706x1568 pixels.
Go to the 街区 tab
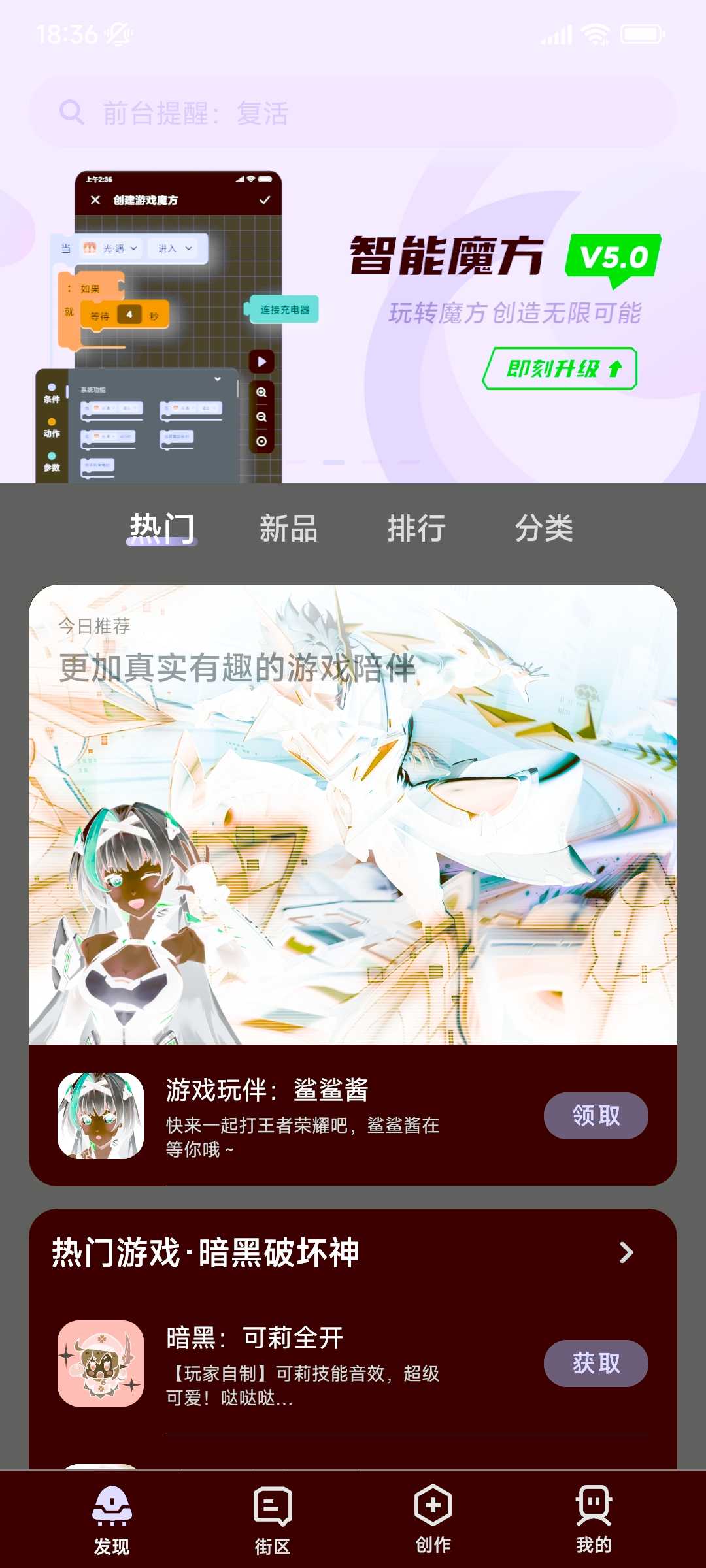(273, 1519)
